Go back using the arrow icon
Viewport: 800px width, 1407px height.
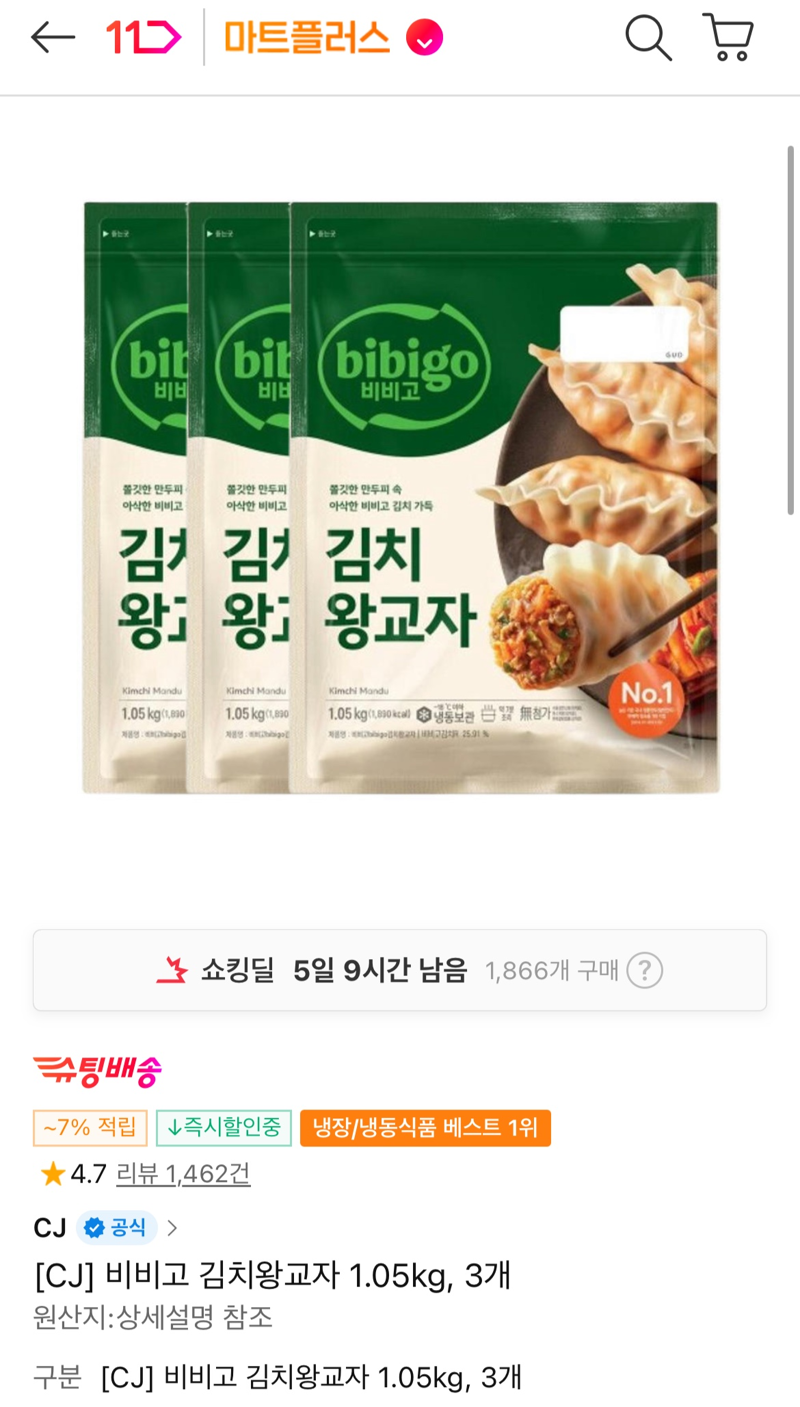(x=53, y=38)
